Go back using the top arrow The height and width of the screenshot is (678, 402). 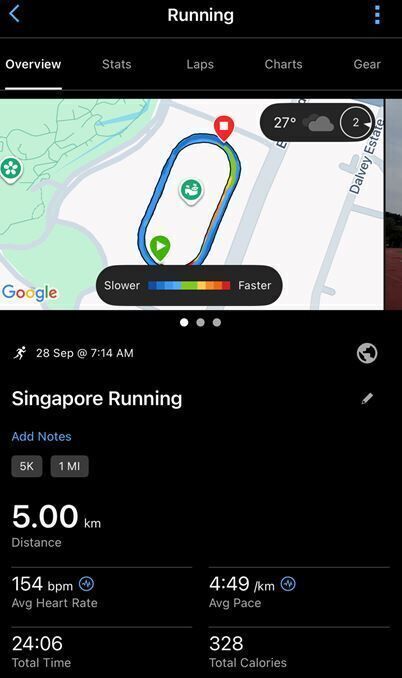14,14
